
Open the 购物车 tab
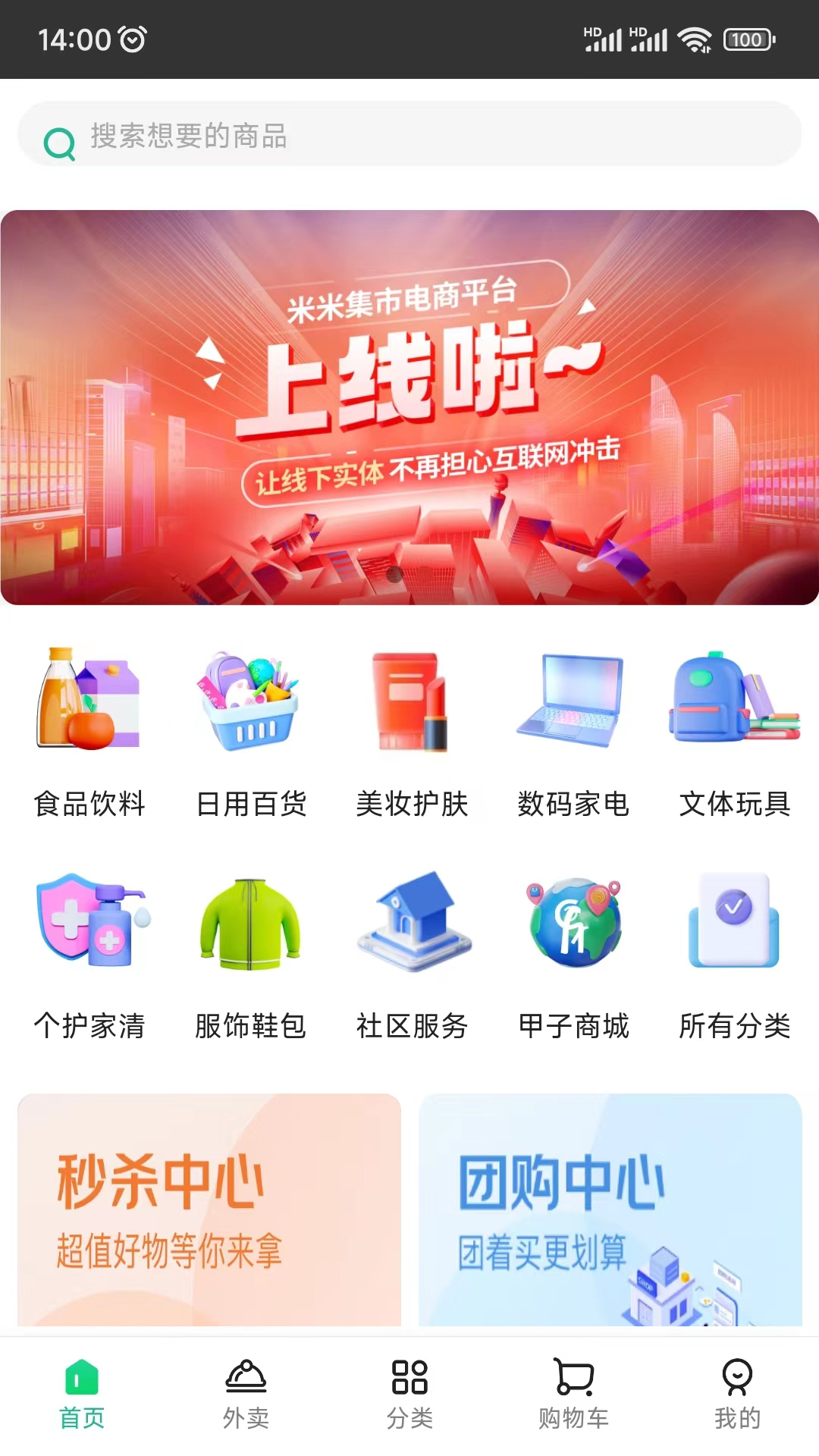573,1395
